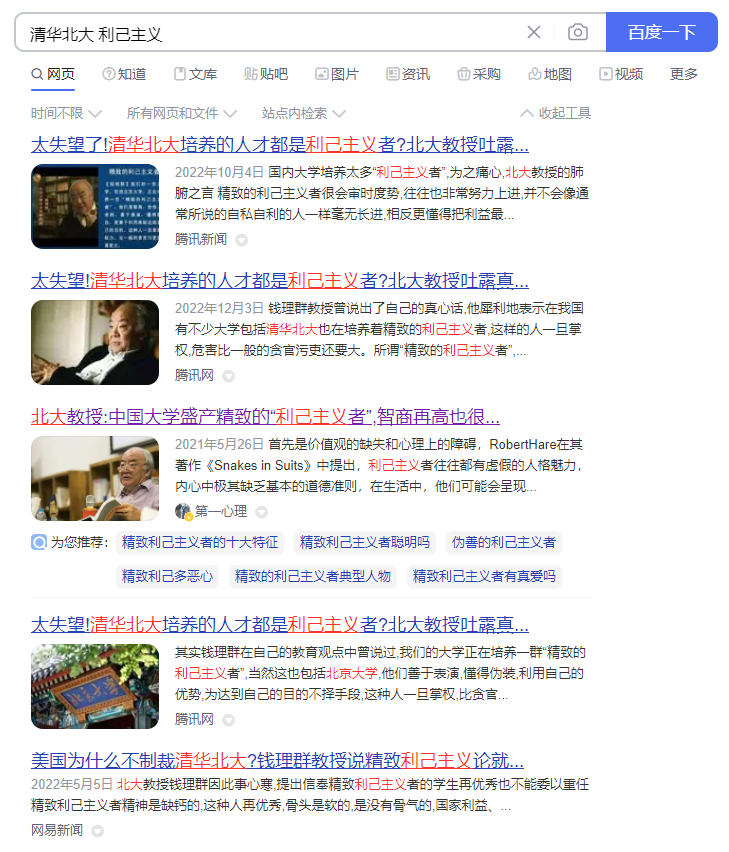729x852 pixels.
Task: Tap the 百度一下 search button
Action: tap(661, 33)
